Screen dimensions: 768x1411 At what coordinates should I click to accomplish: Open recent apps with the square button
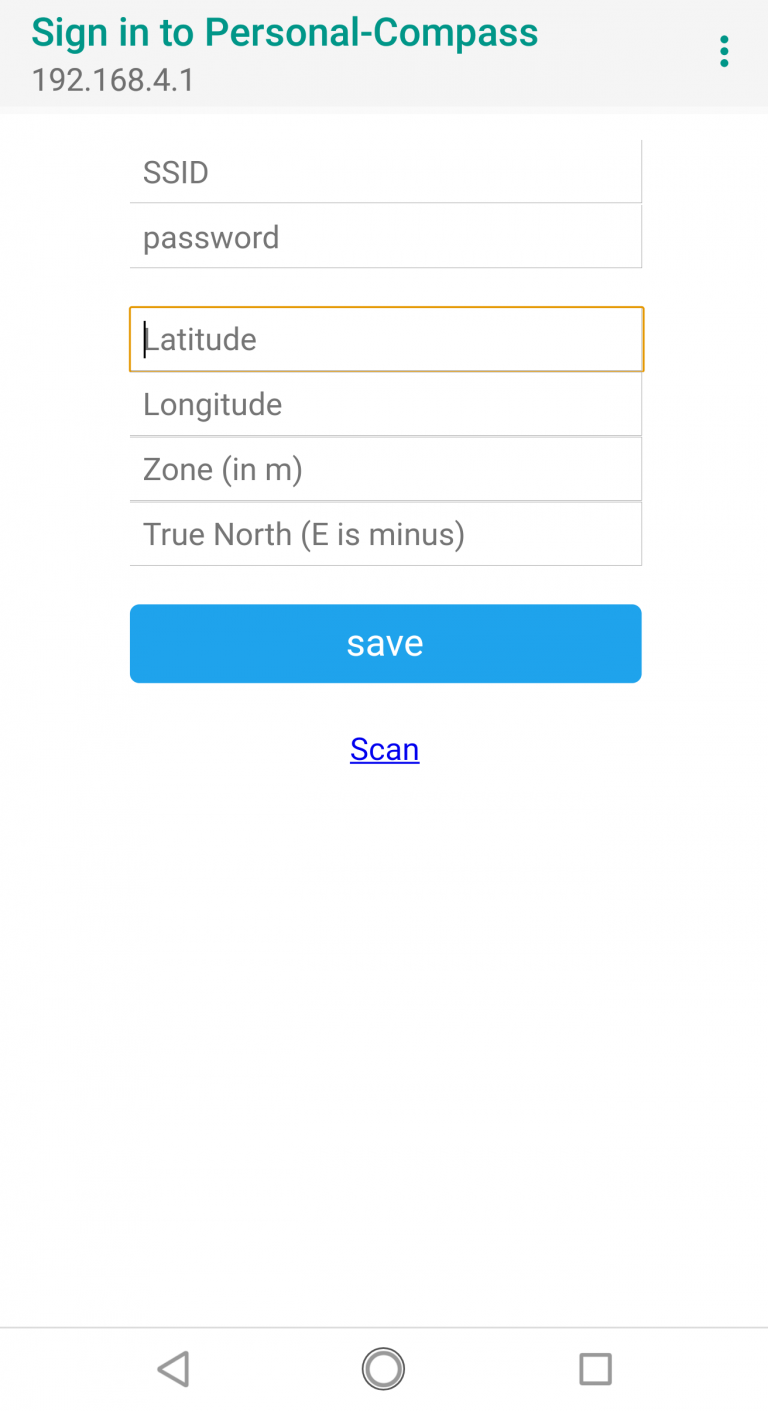point(594,1368)
